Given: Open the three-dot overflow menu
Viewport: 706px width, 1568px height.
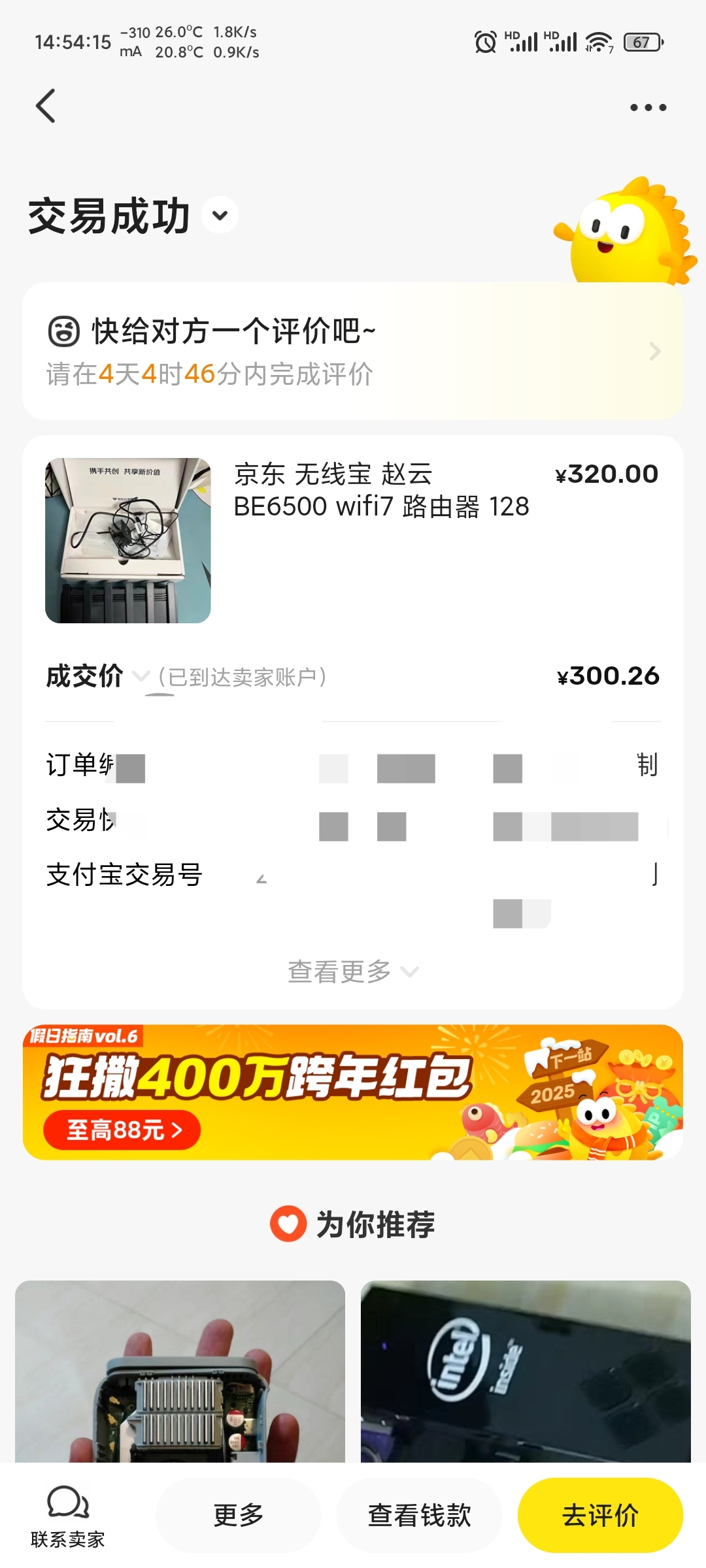Looking at the screenshot, I should (x=648, y=108).
